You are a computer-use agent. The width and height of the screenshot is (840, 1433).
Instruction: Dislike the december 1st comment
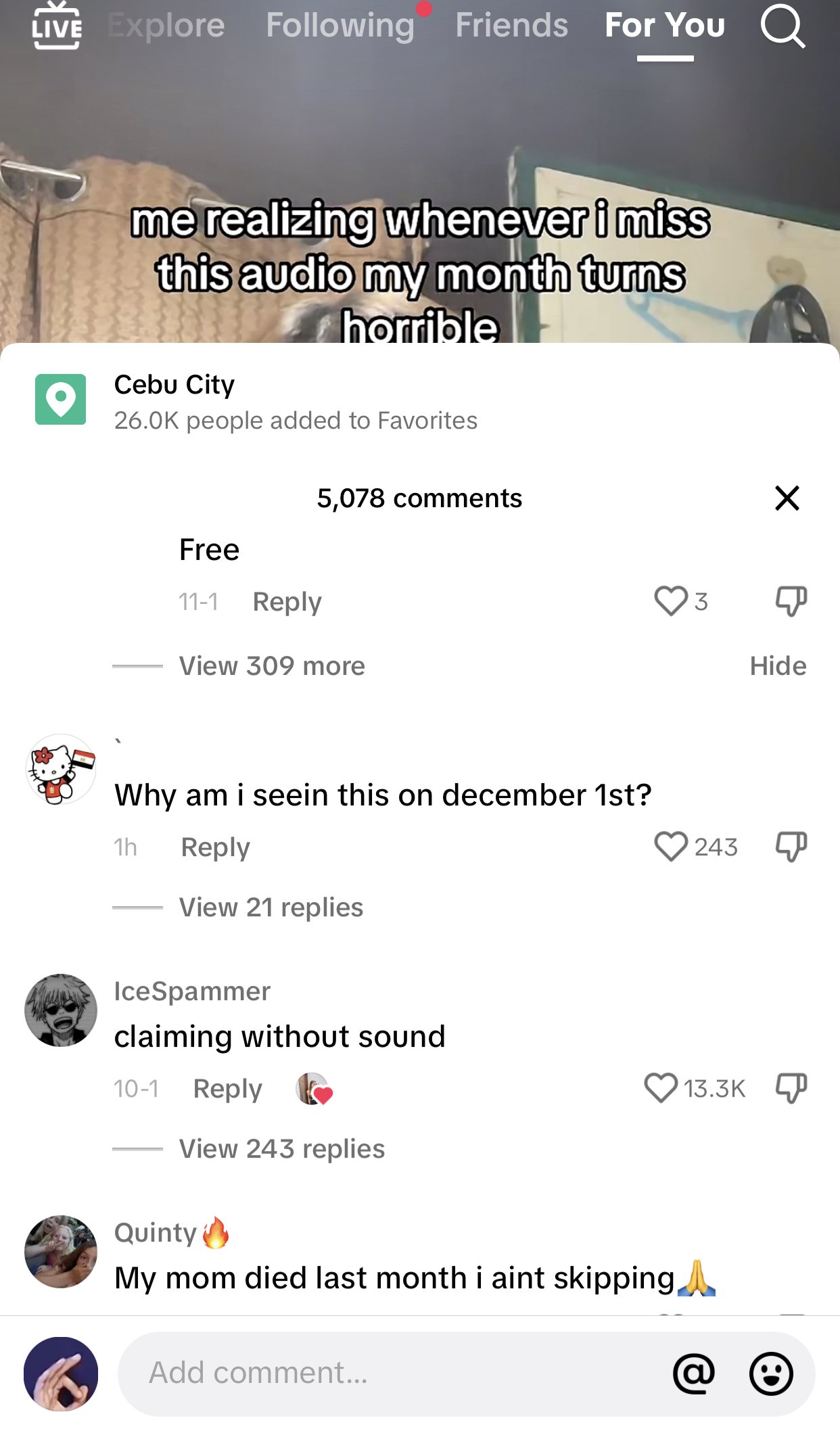click(791, 846)
